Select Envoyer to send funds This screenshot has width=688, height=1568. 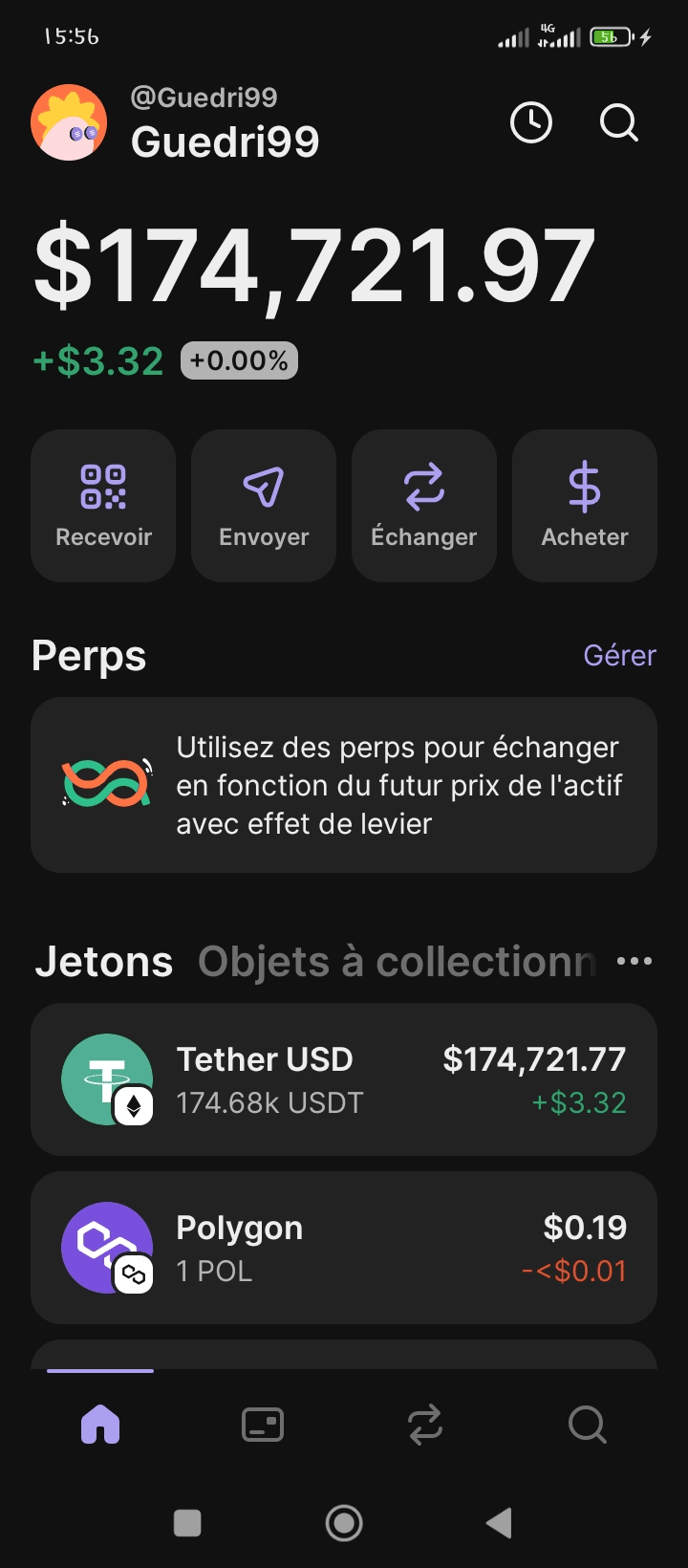pos(264,506)
